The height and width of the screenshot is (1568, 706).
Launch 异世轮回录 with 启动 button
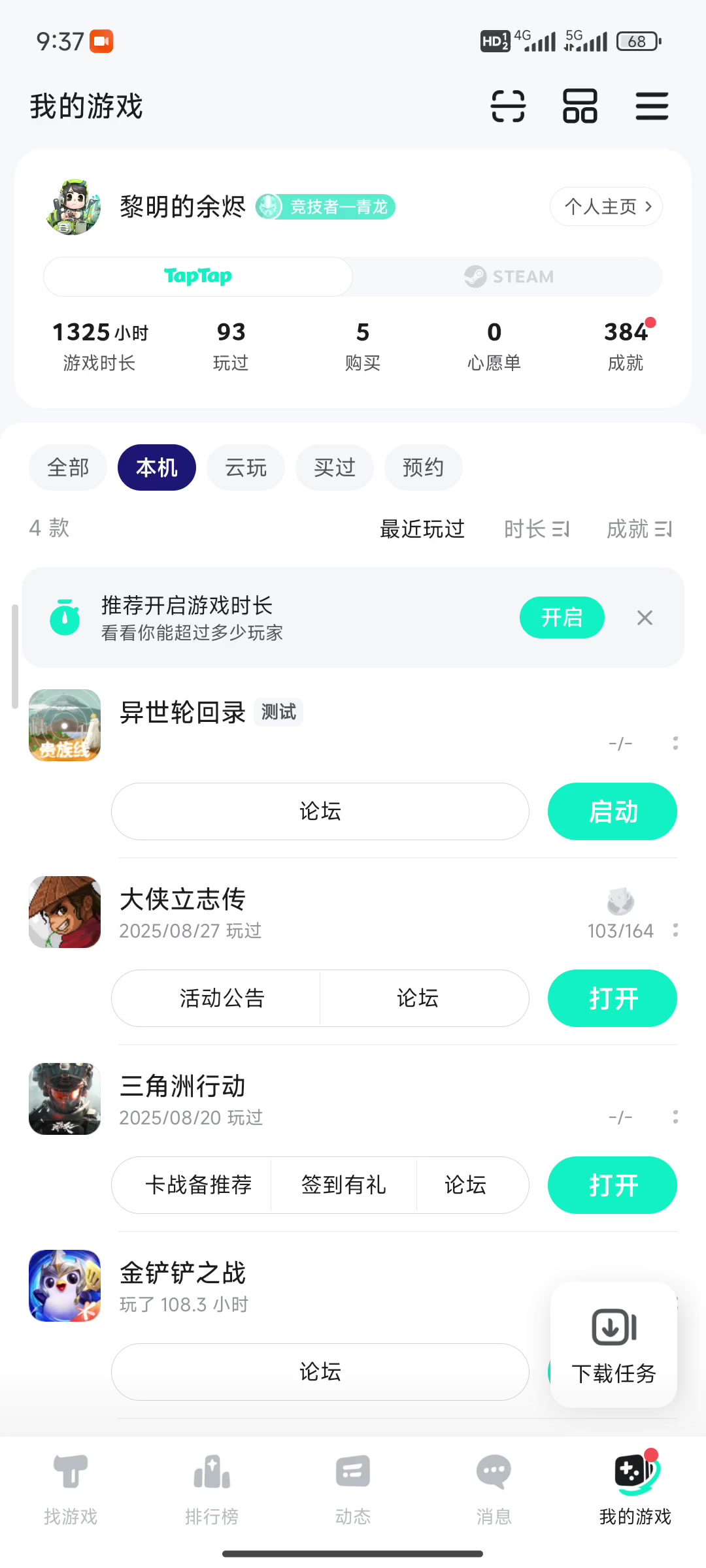pos(613,811)
